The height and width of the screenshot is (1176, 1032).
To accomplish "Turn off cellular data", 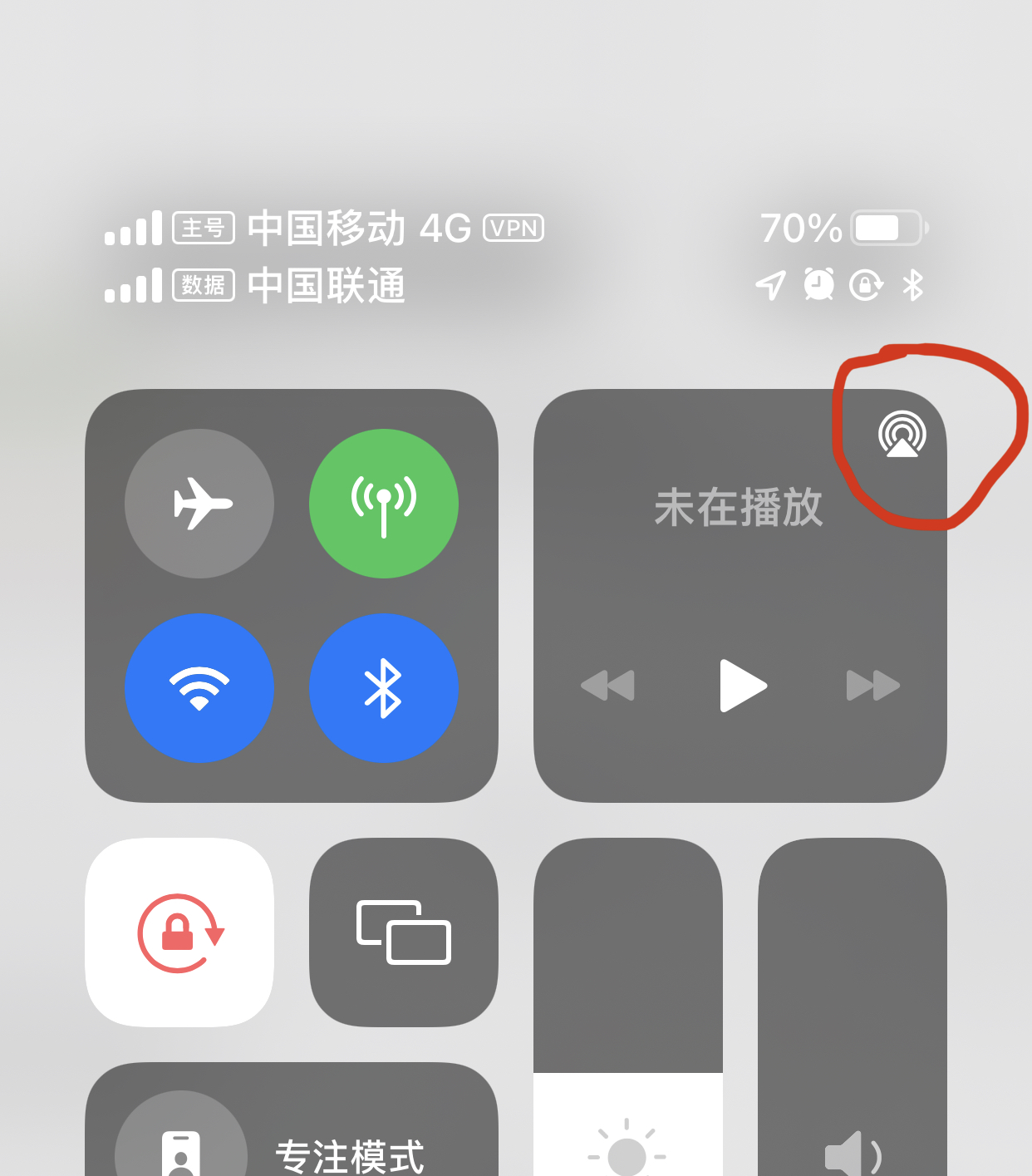I will click(x=384, y=504).
